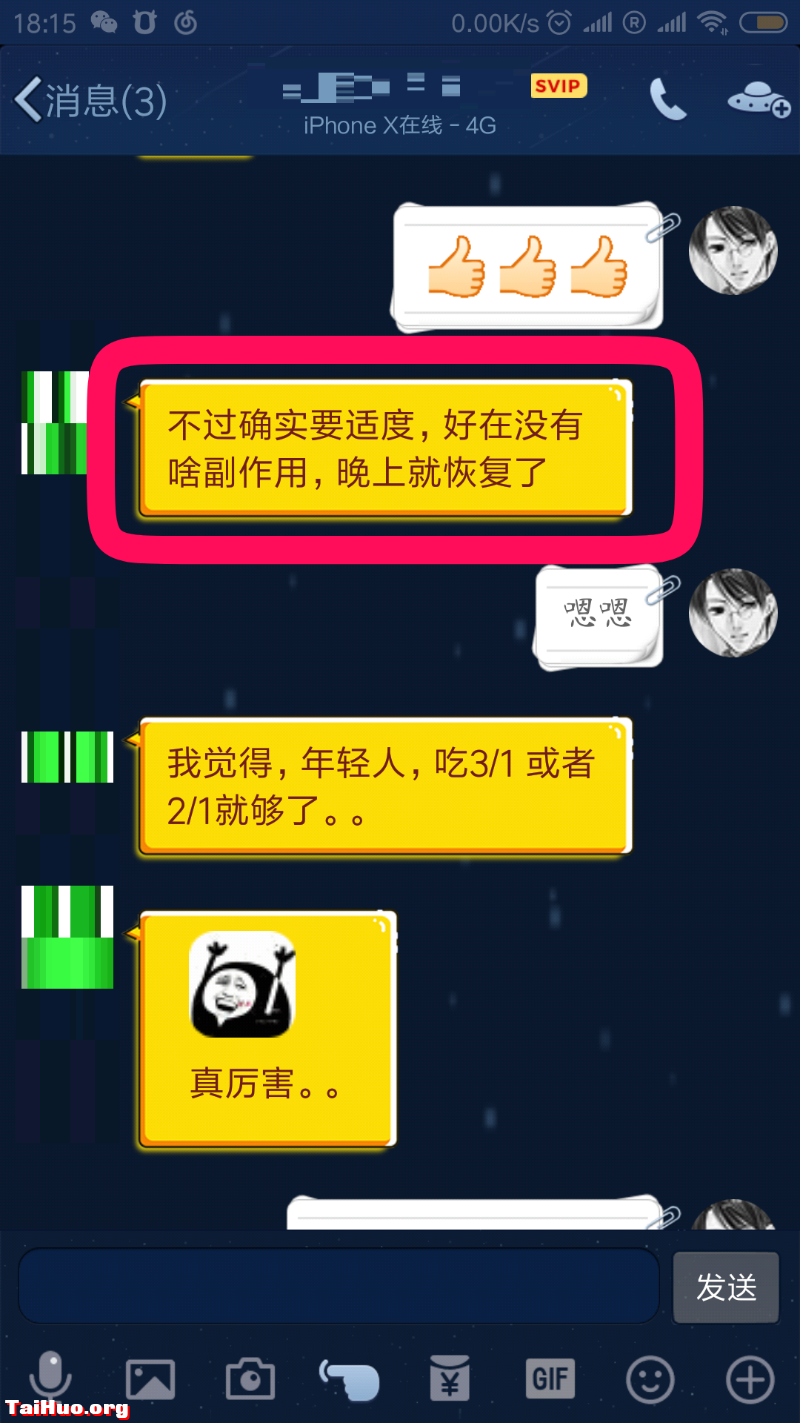Tap the SVIP badge
This screenshot has width=800, height=1423.
coord(558,86)
